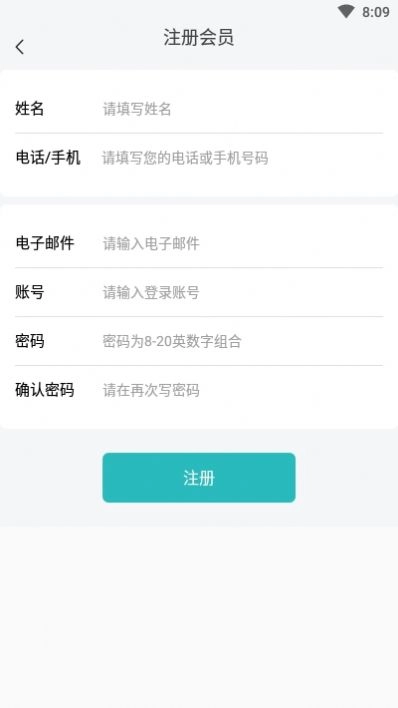
Task: Focus the 姓名 name field
Action: pos(242,109)
